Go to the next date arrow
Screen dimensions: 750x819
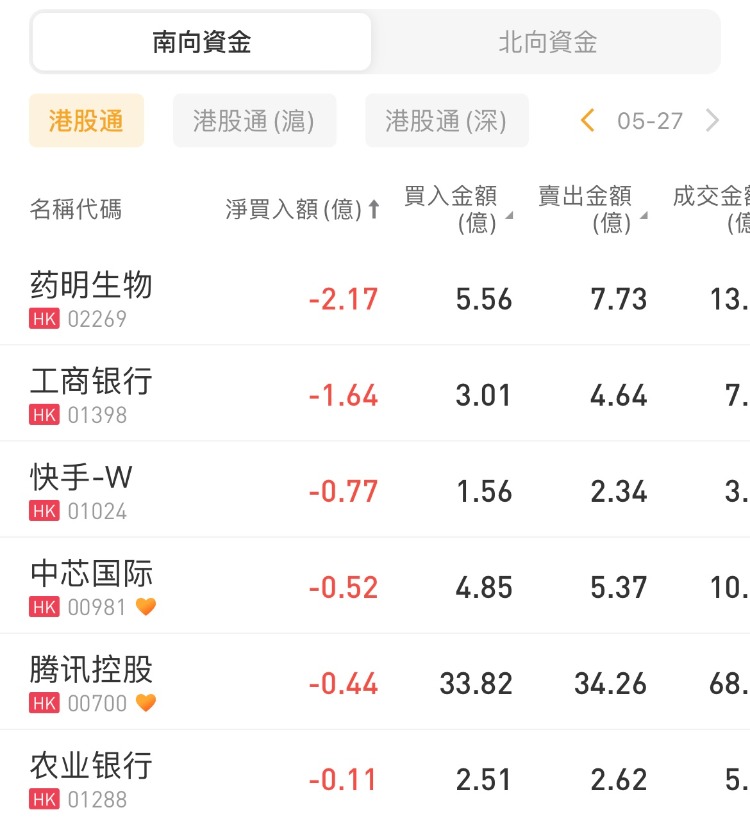coord(712,121)
